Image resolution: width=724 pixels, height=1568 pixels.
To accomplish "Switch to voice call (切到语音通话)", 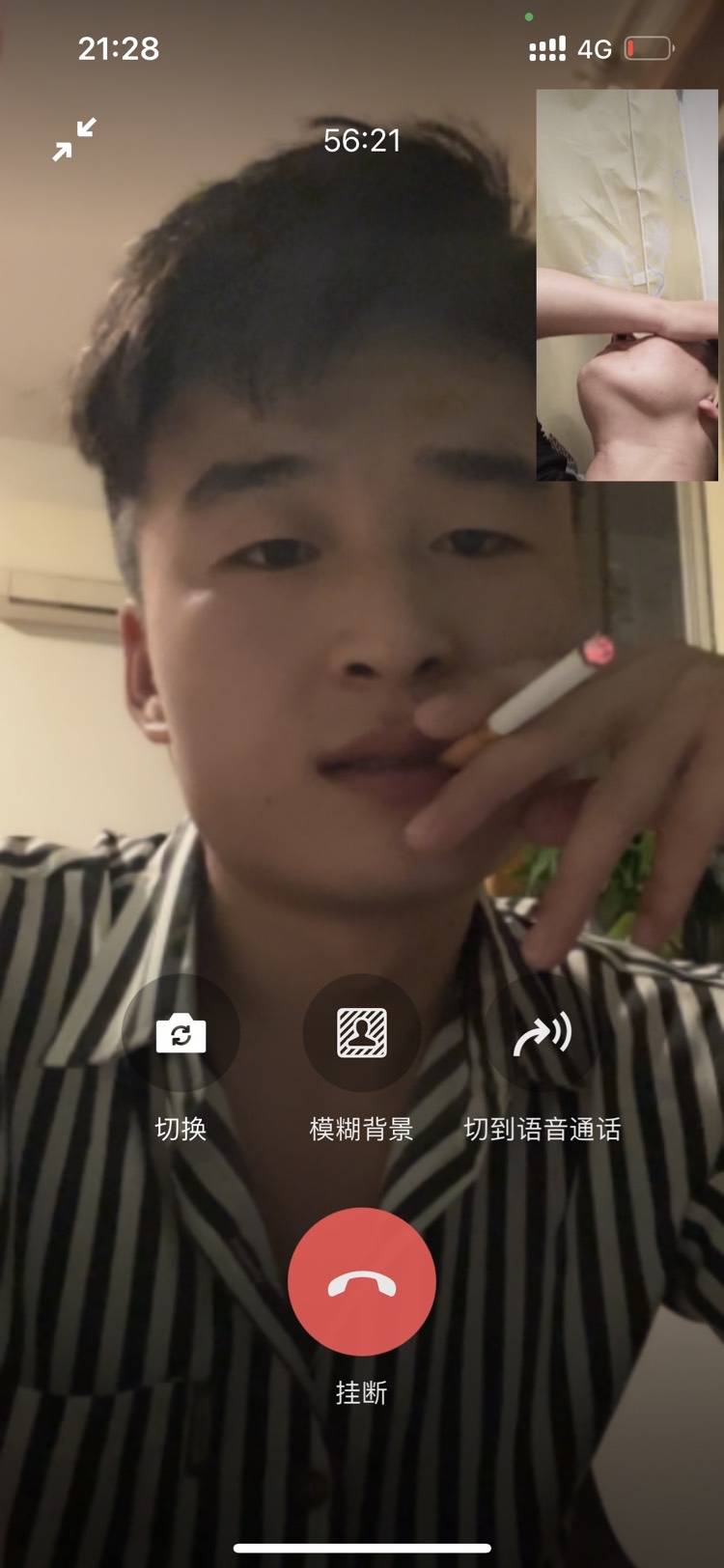I will click(542, 1034).
